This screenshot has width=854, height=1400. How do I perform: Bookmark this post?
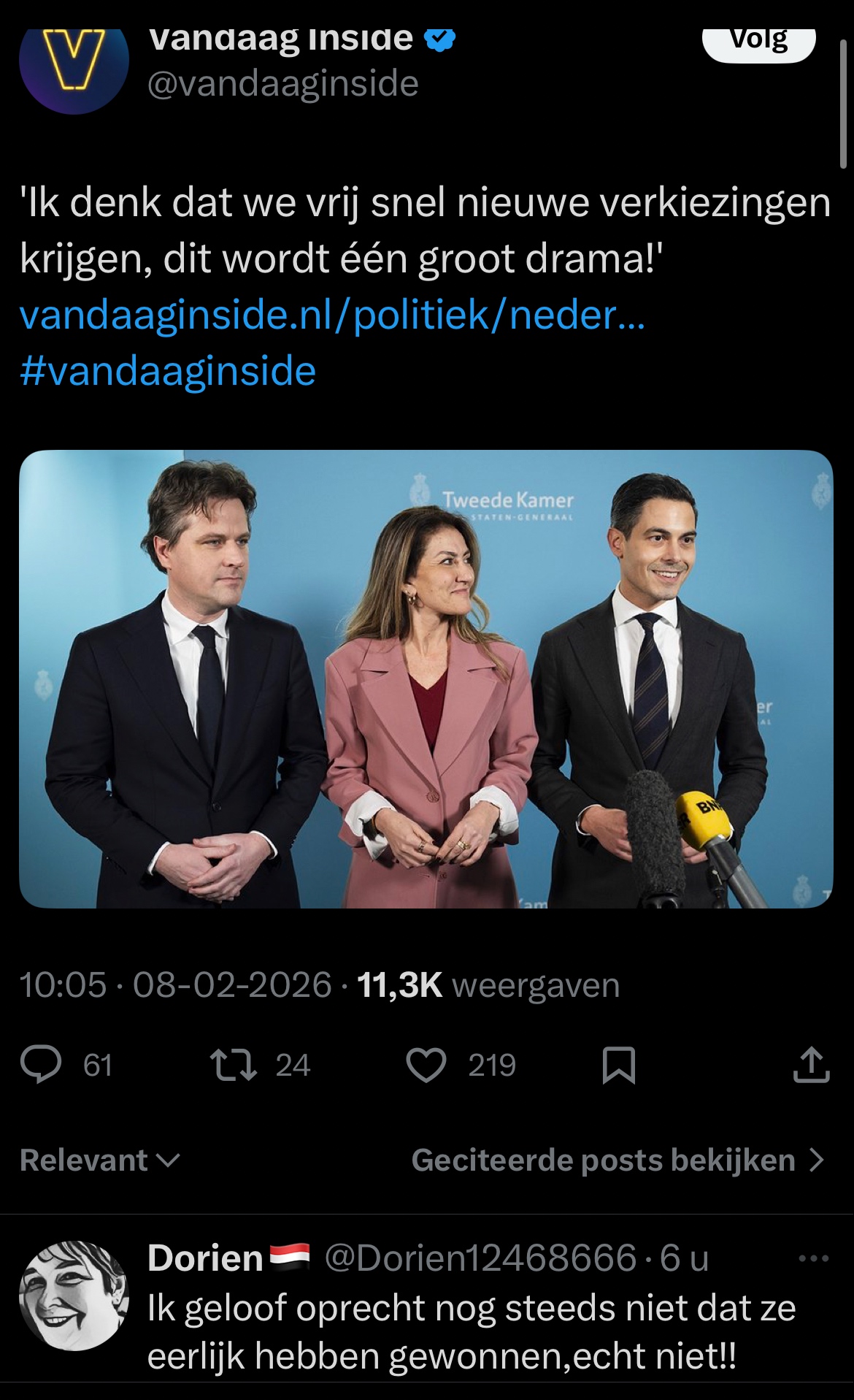(x=618, y=1065)
